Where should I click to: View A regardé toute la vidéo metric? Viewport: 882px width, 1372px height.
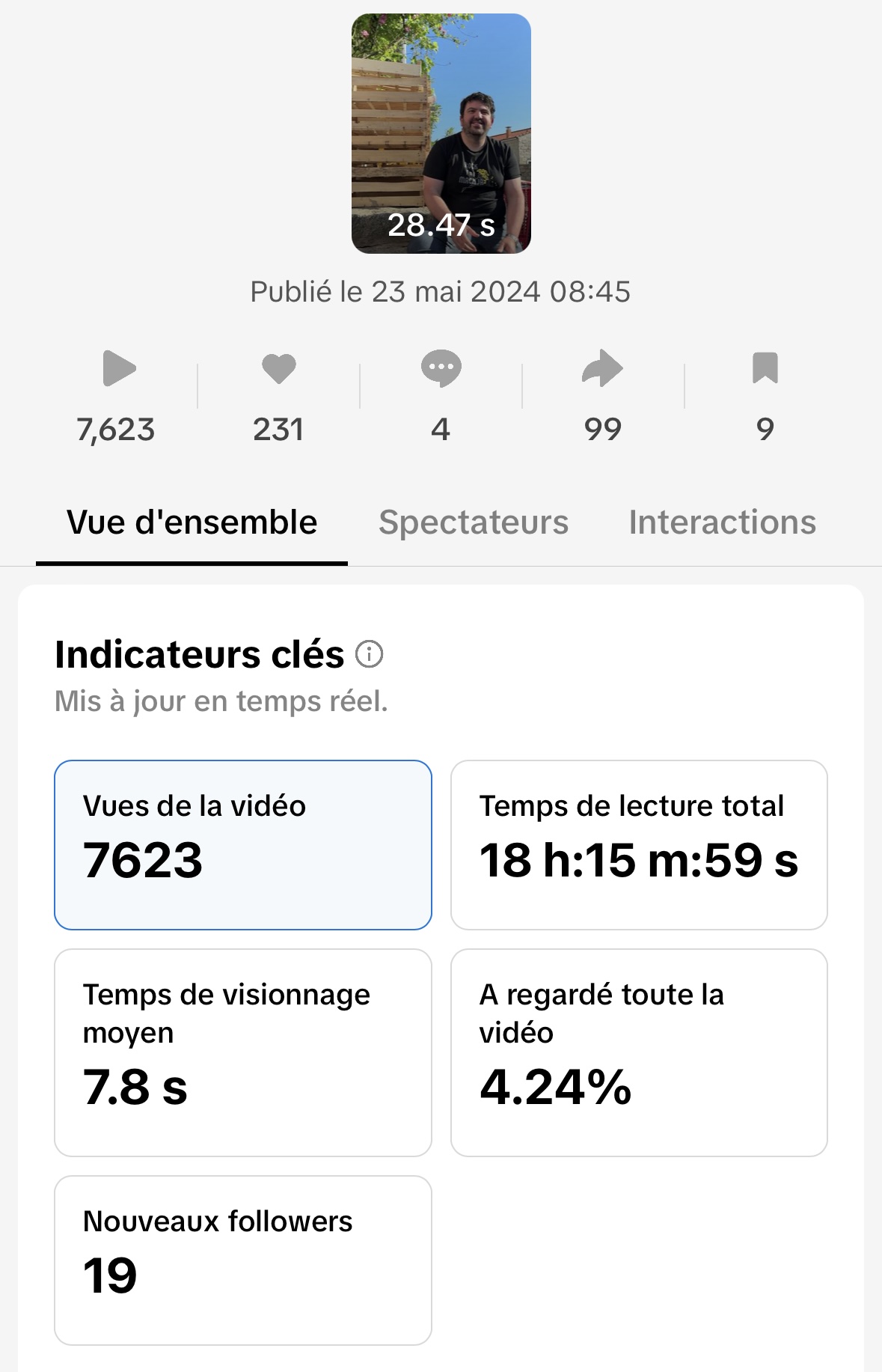(639, 1052)
